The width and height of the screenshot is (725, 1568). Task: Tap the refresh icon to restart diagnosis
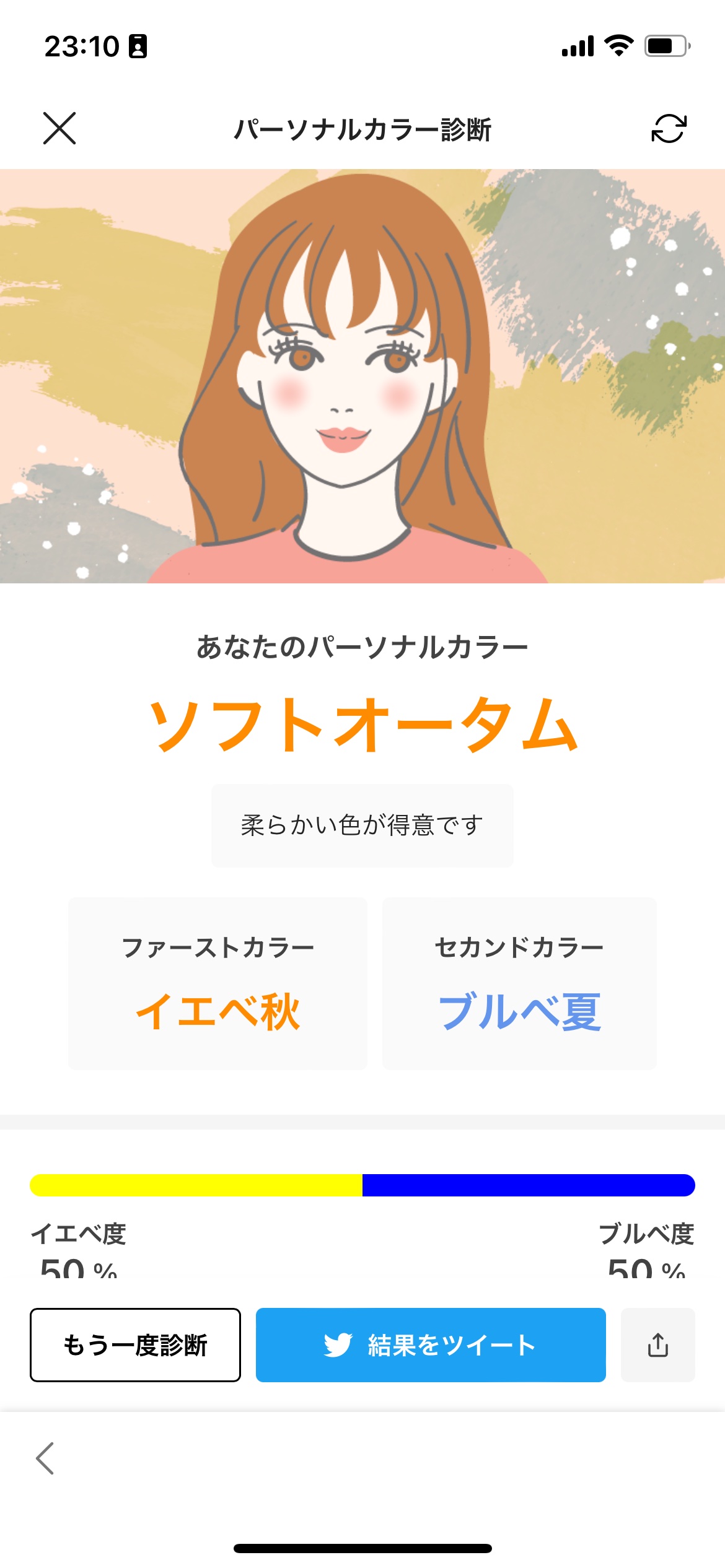click(669, 128)
